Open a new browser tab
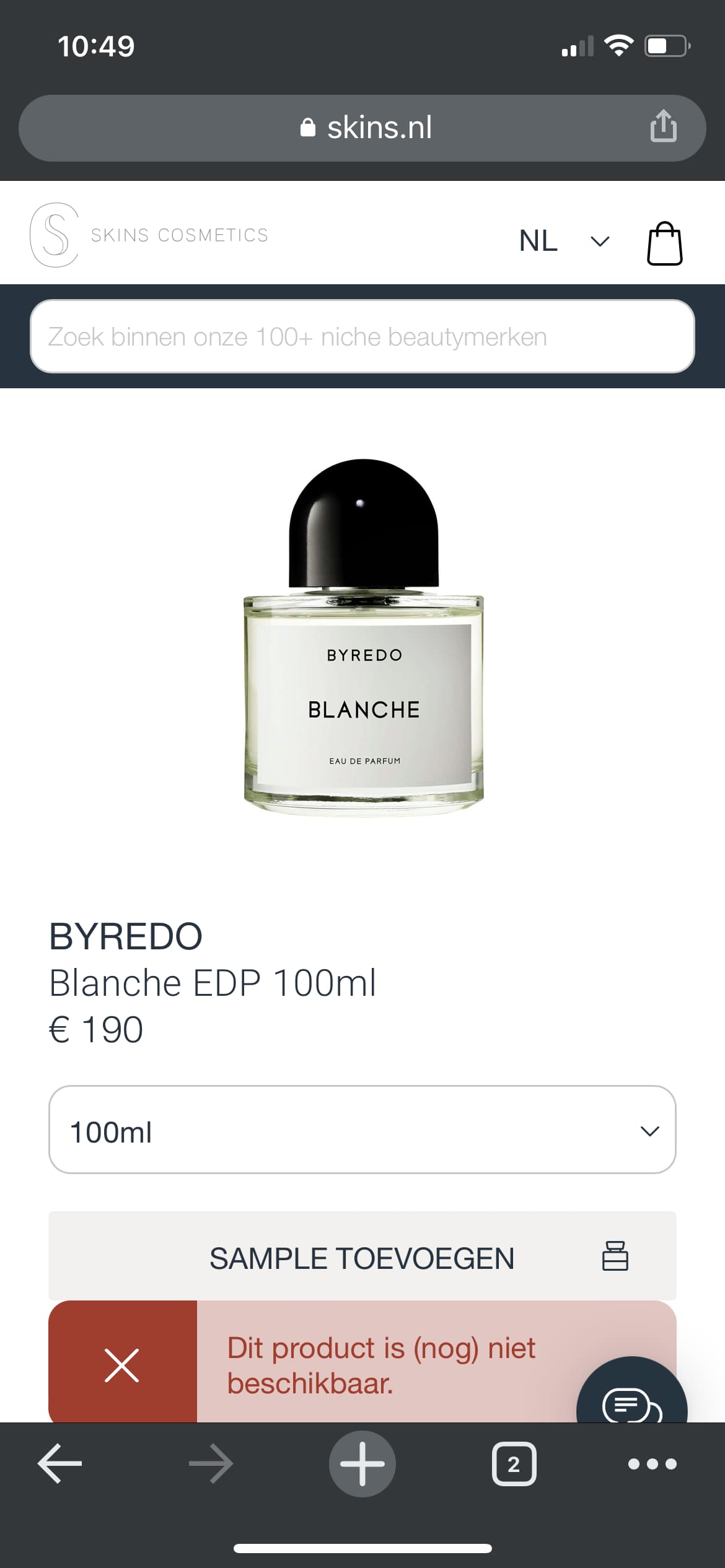The image size is (725, 1568). click(362, 1464)
